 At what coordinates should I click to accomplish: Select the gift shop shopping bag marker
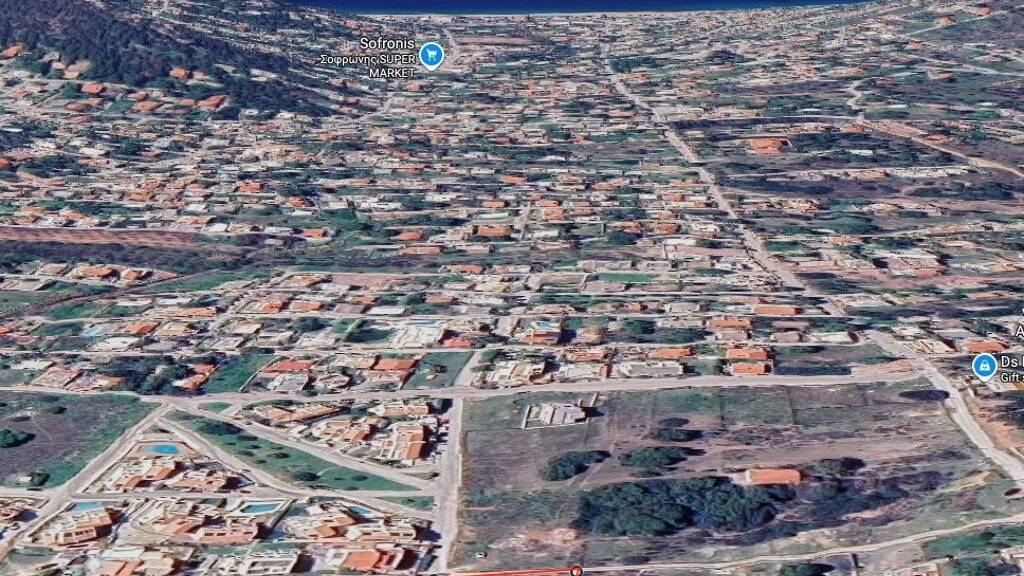[984, 366]
